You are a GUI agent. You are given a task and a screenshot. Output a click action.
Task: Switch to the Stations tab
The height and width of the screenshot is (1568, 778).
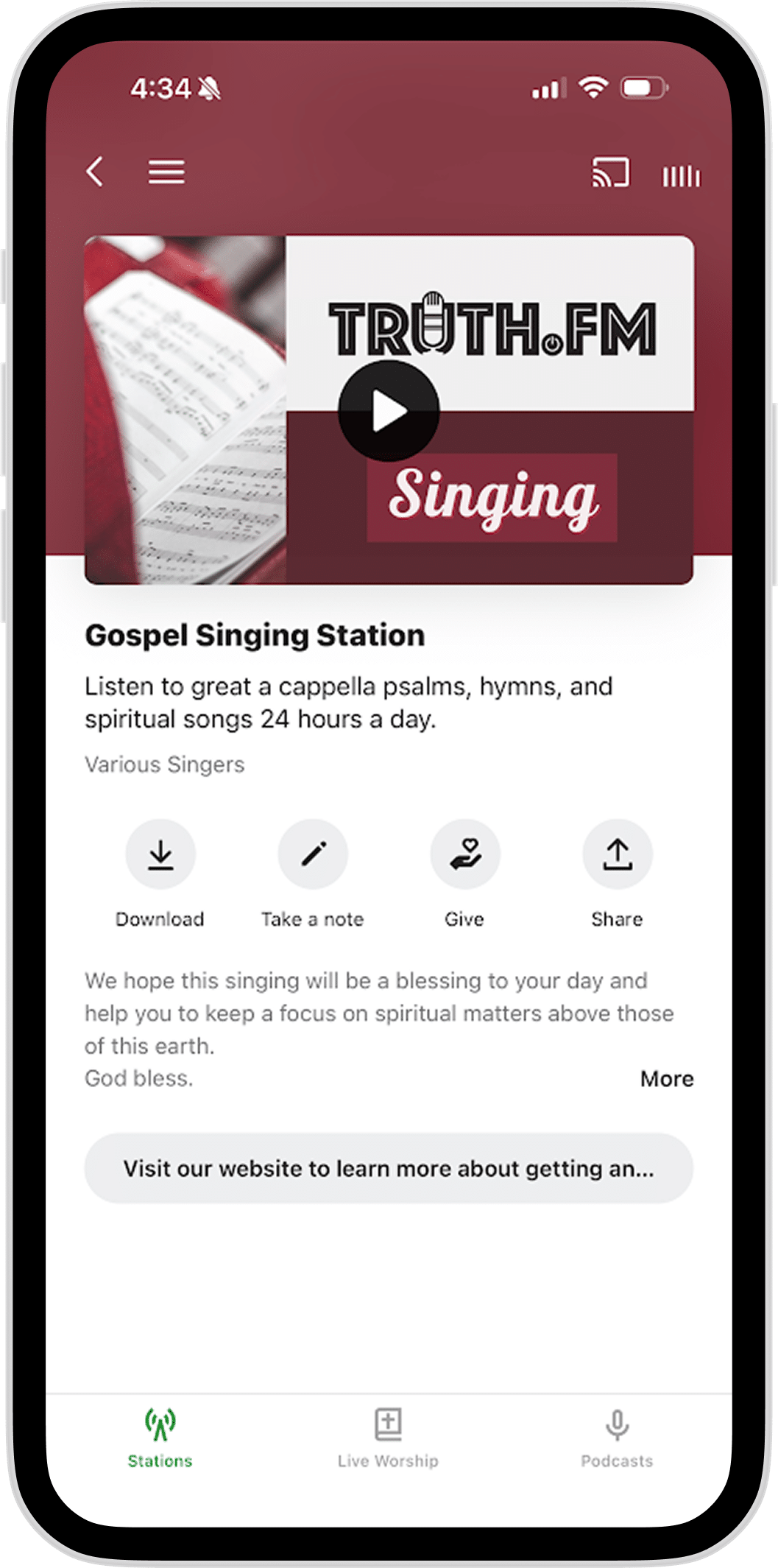[x=160, y=1438]
